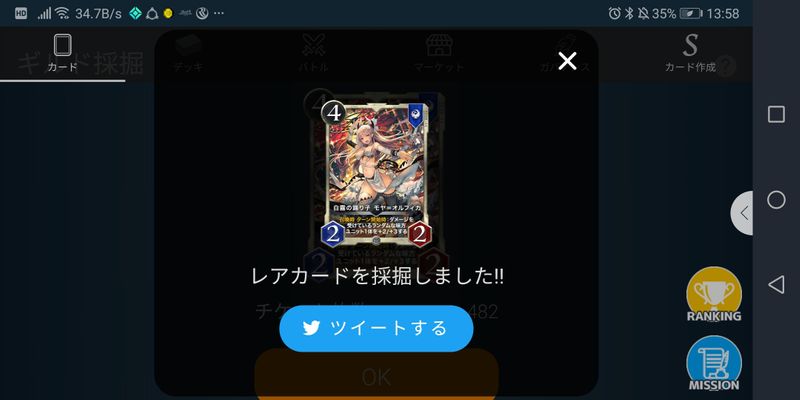Image resolution: width=800 pixels, height=400 pixels.
Task: Expand the side panel arrow handle
Action: [x=744, y=213]
